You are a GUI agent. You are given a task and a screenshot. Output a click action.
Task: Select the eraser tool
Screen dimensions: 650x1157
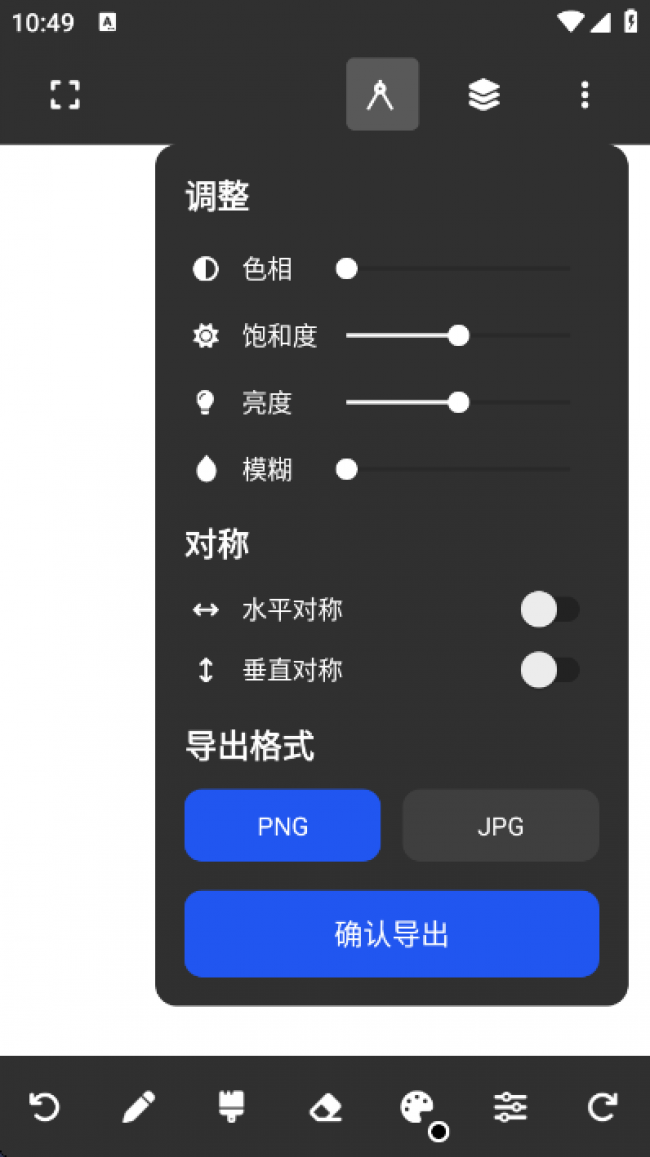pyautogui.click(x=325, y=1107)
